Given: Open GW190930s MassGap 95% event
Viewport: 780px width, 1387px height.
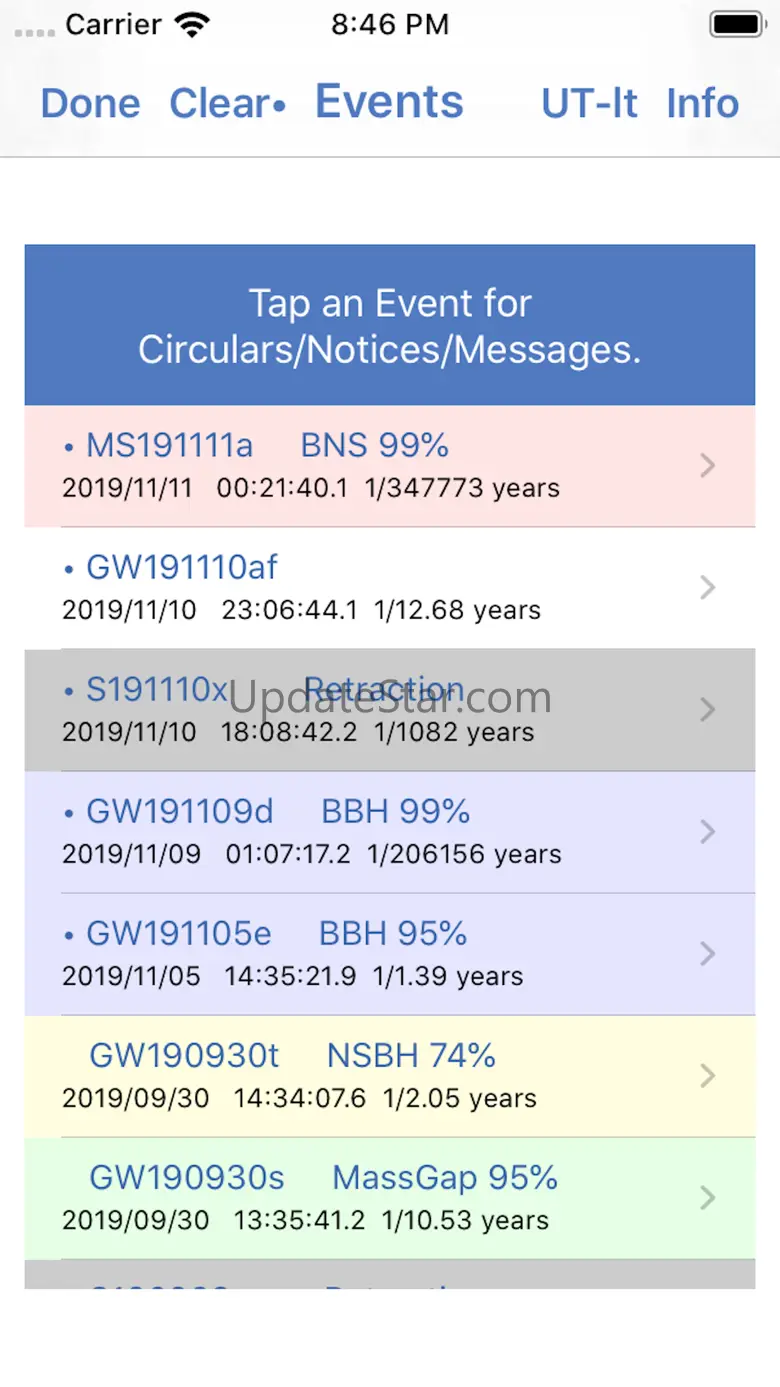Looking at the screenshot, I should click(x=390, y=1198).
